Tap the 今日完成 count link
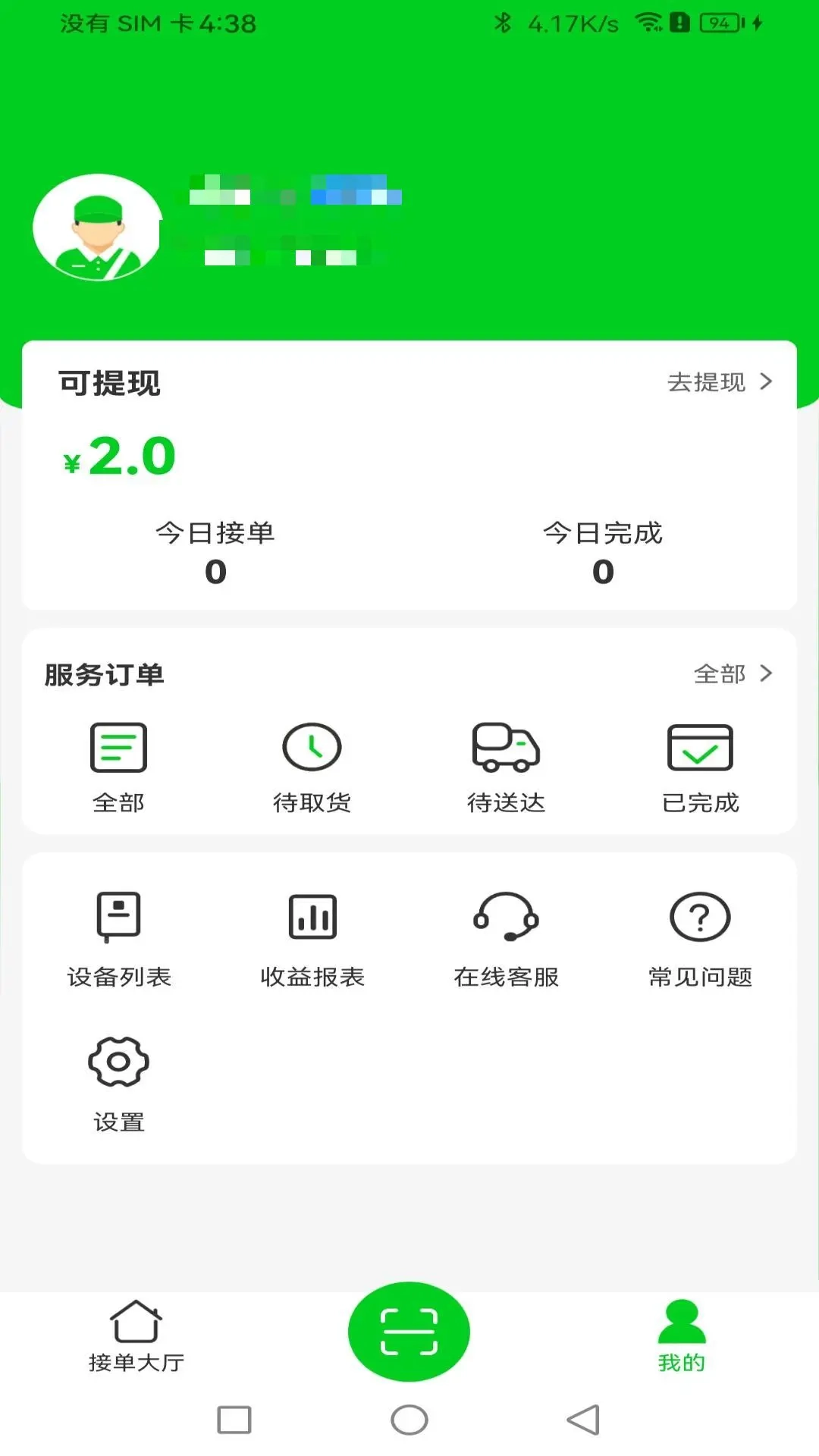The image size is (819, 1456). pyautogui.click(x=603, y=534)
